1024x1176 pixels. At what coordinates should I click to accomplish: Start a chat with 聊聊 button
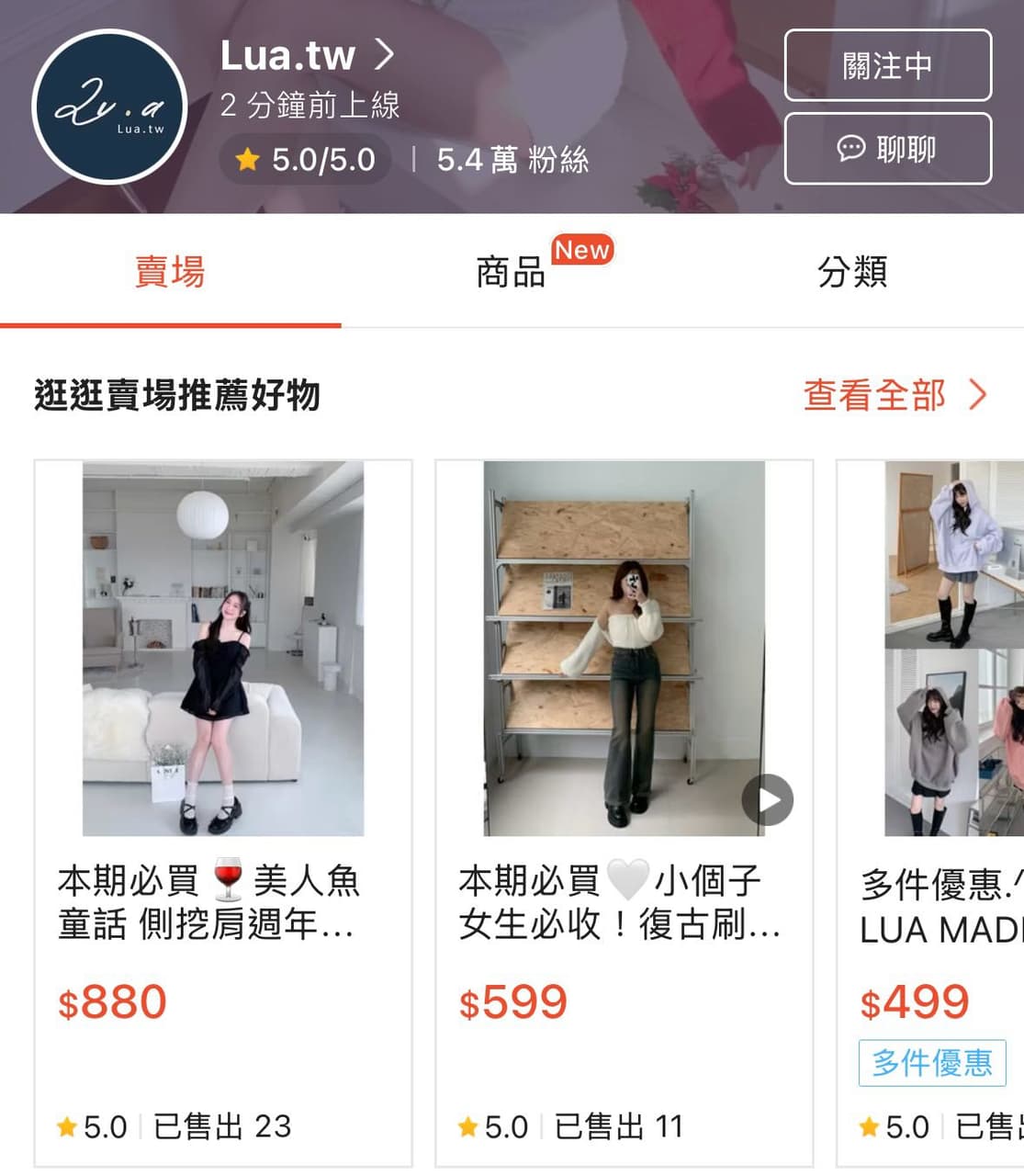point(887,149)
